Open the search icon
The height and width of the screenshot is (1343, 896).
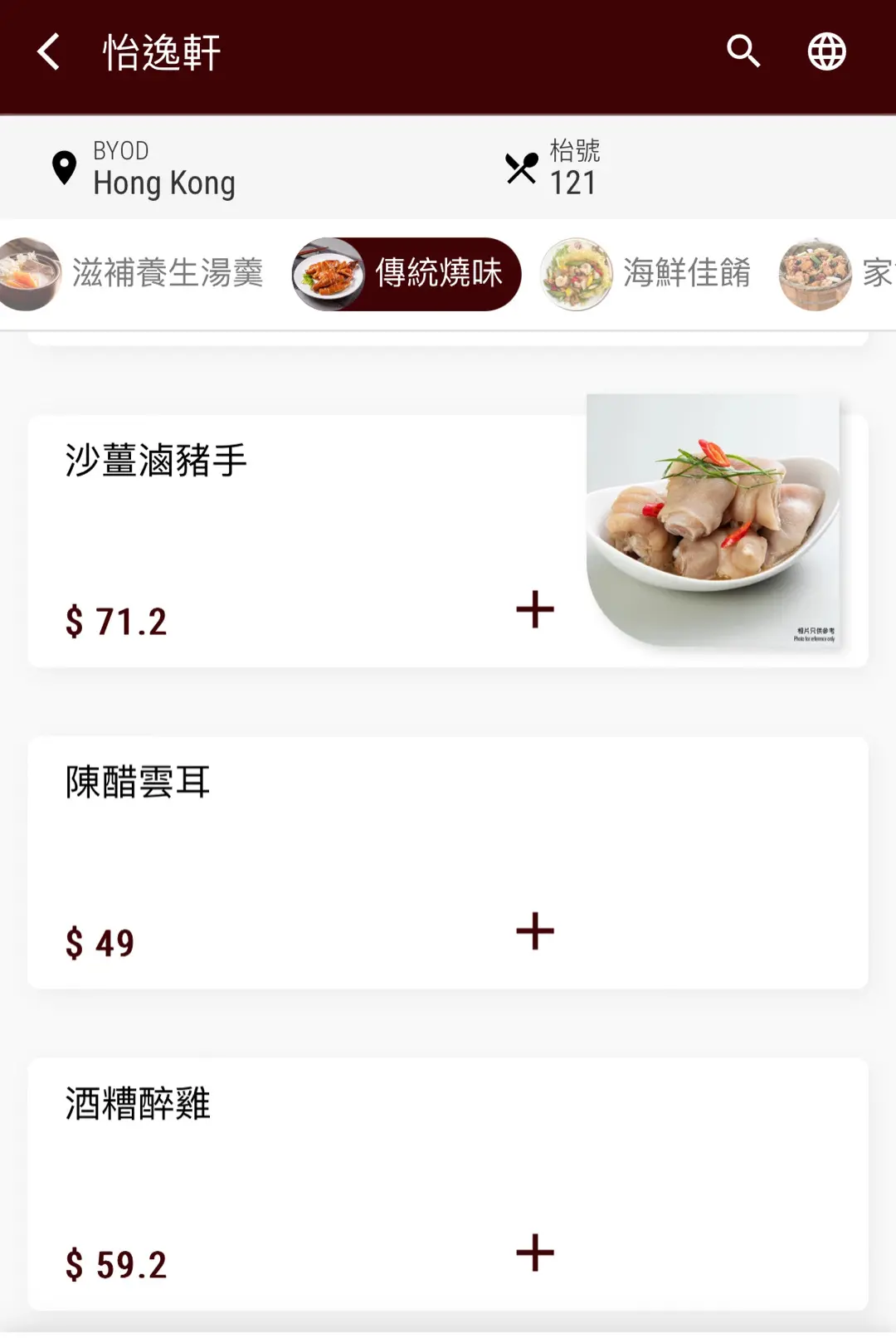(x=743, y=52)
